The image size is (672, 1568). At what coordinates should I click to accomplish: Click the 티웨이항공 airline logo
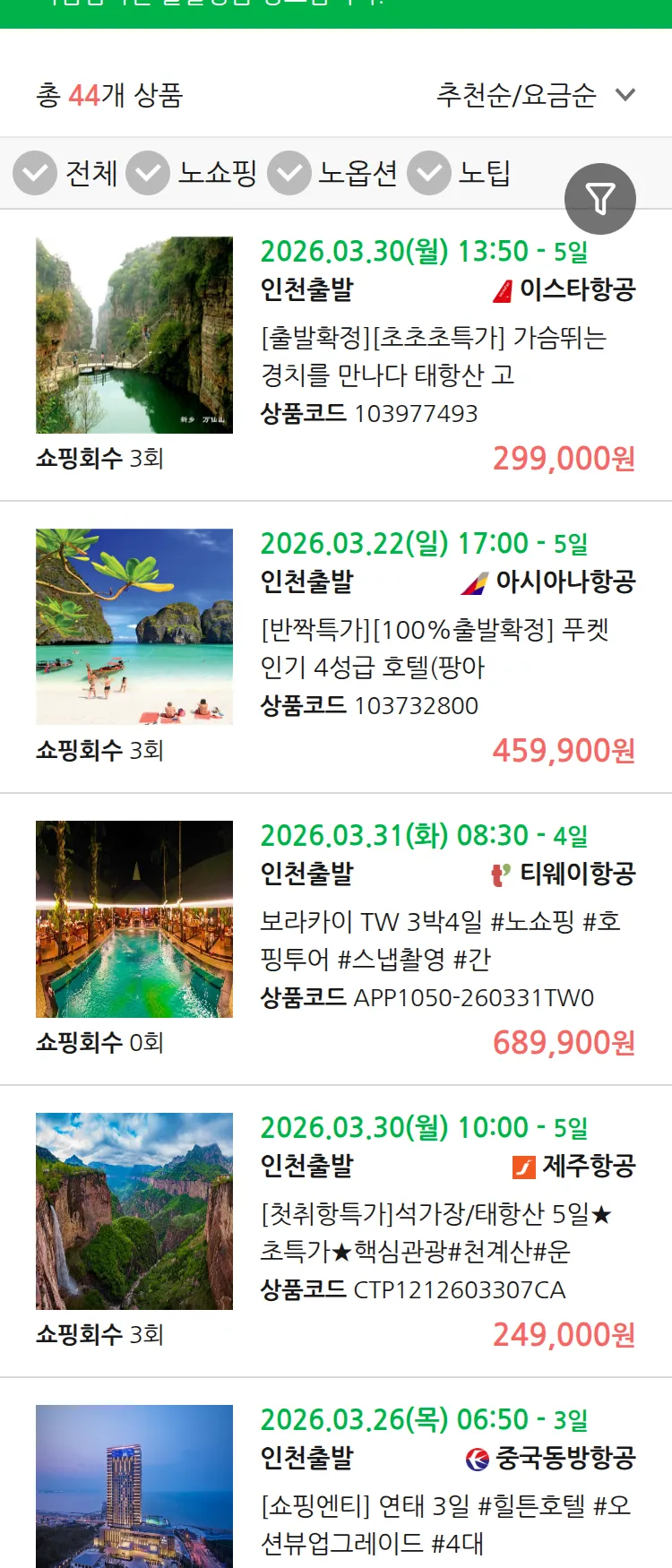pyautogui.click(x=500, y=876)
